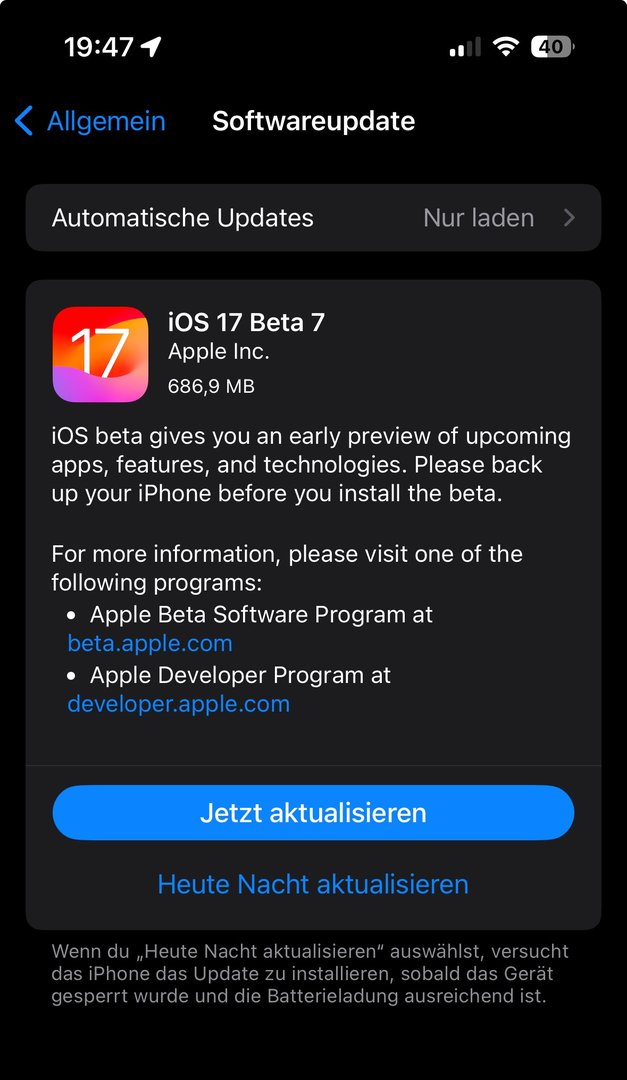Open the Automatische Updates row
Screen dimensions: 627x1080
point(313,218)
